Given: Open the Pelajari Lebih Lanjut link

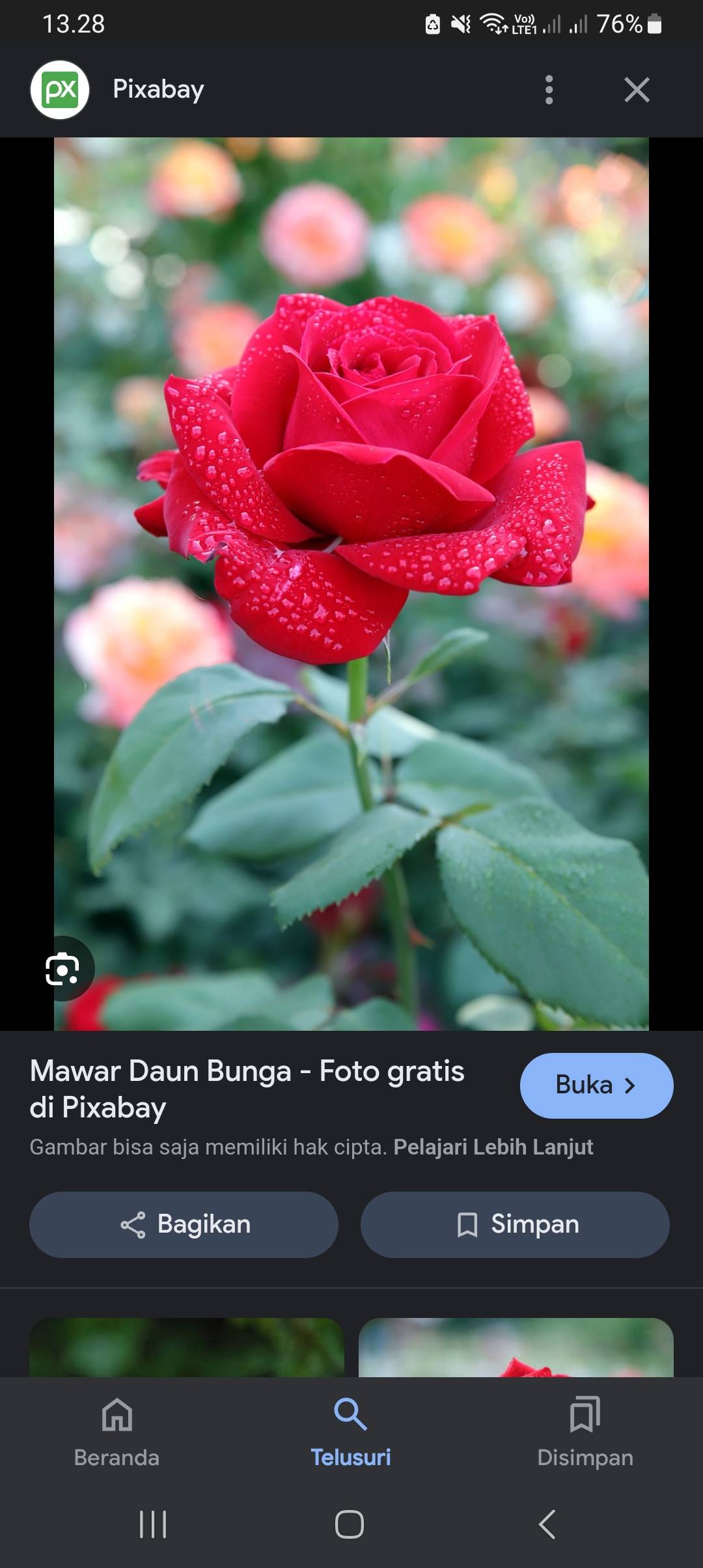Looking at the screenshot, I should [493, 1147].
